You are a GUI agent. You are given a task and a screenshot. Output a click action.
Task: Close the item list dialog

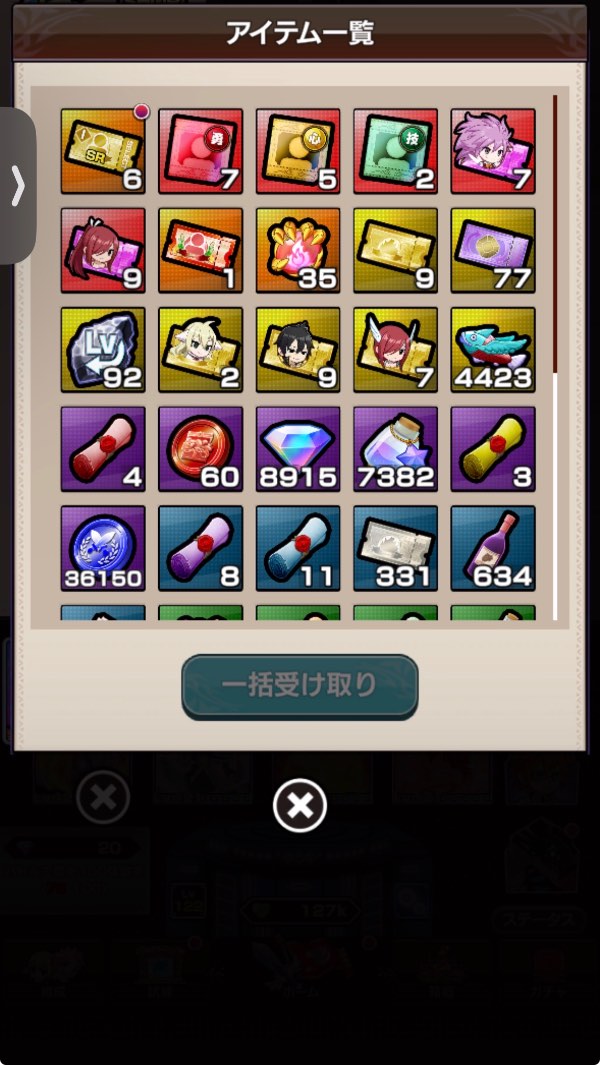tap(300, 804)
